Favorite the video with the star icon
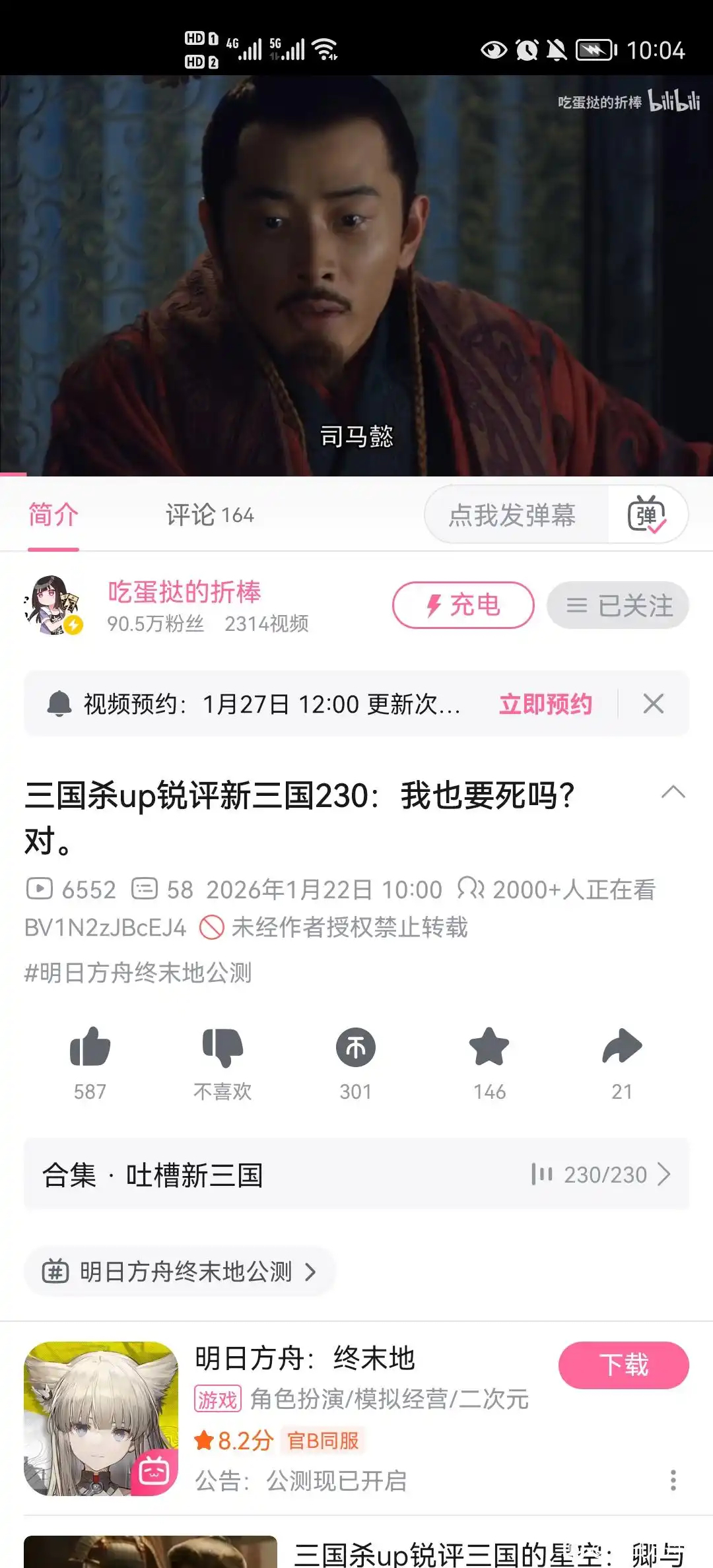The width and height of the screenshot is (713, 1568). 489,1048
